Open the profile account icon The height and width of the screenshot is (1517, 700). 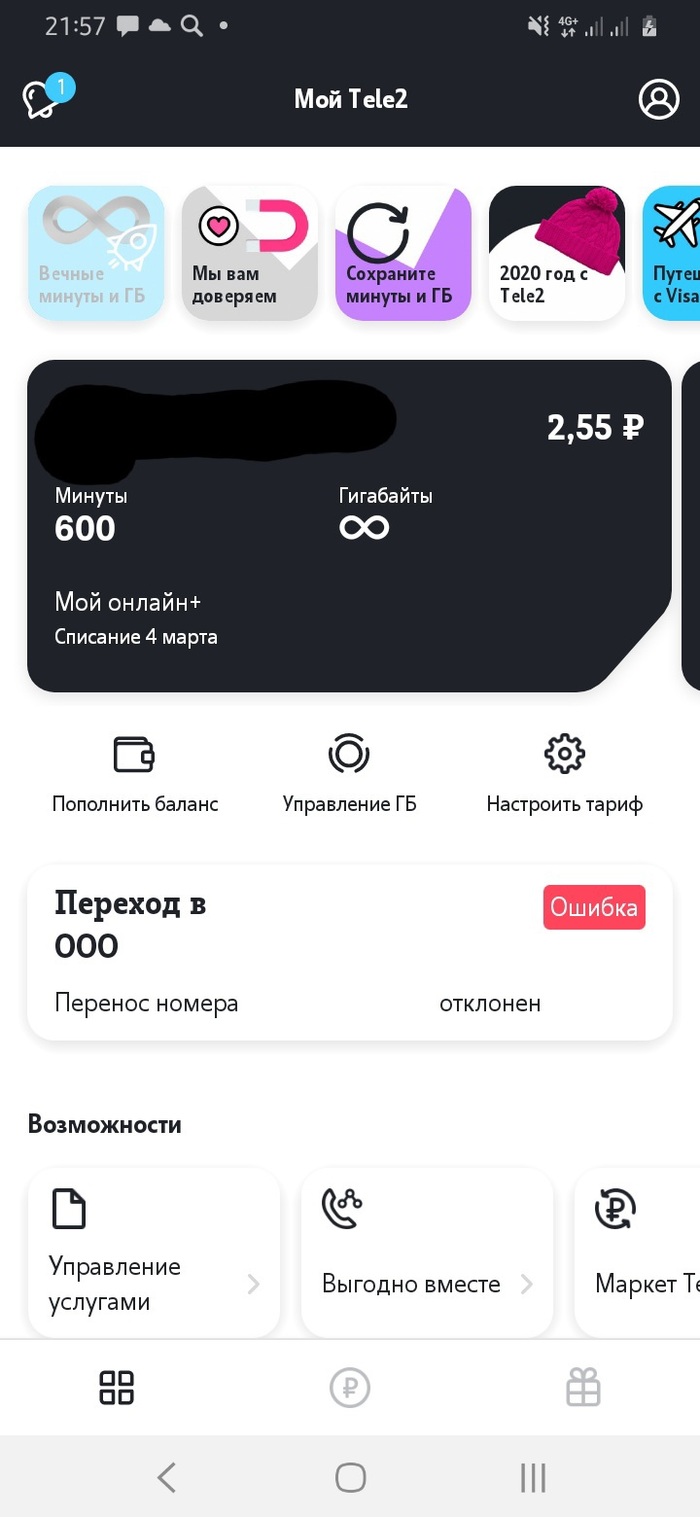(658, 99)
